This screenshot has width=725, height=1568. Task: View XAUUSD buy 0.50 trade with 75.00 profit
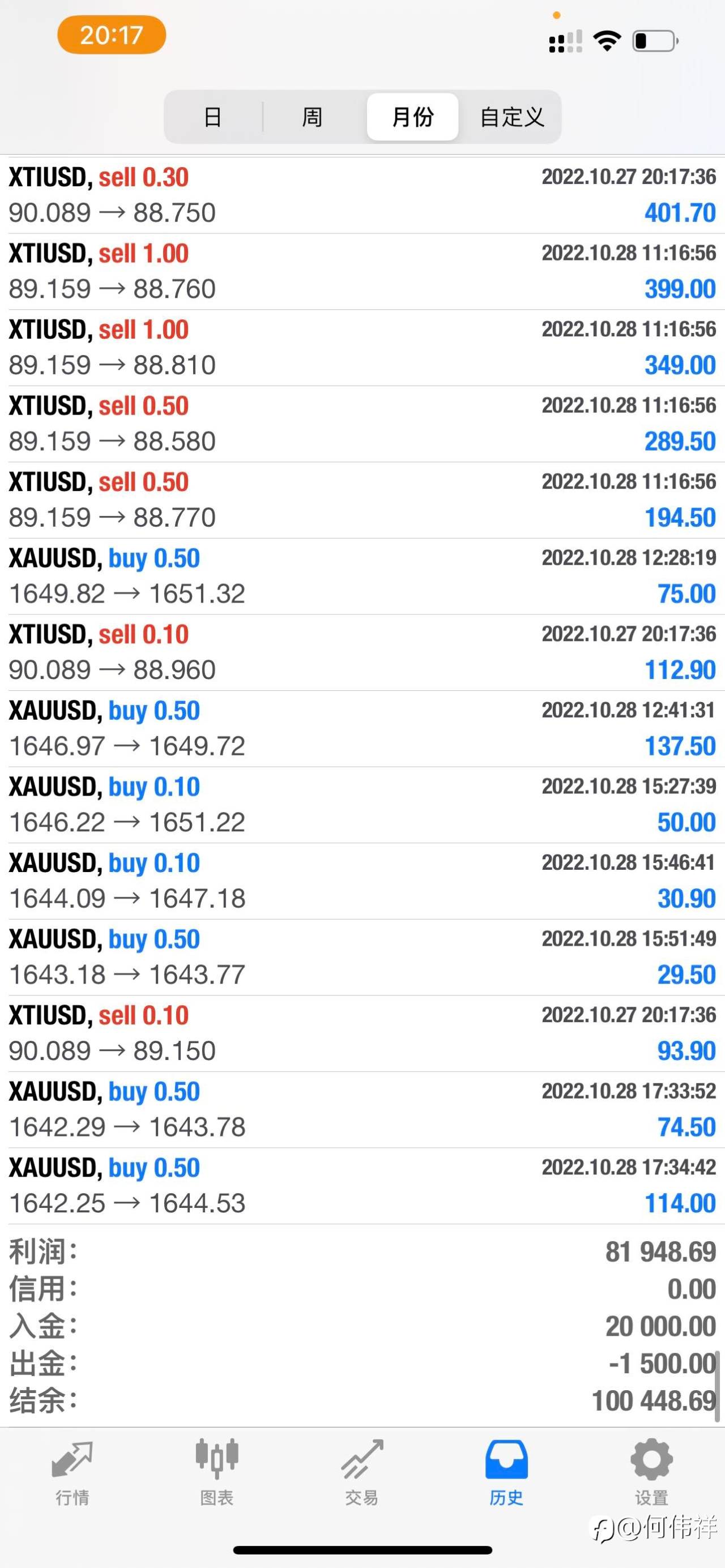point(362,576)
